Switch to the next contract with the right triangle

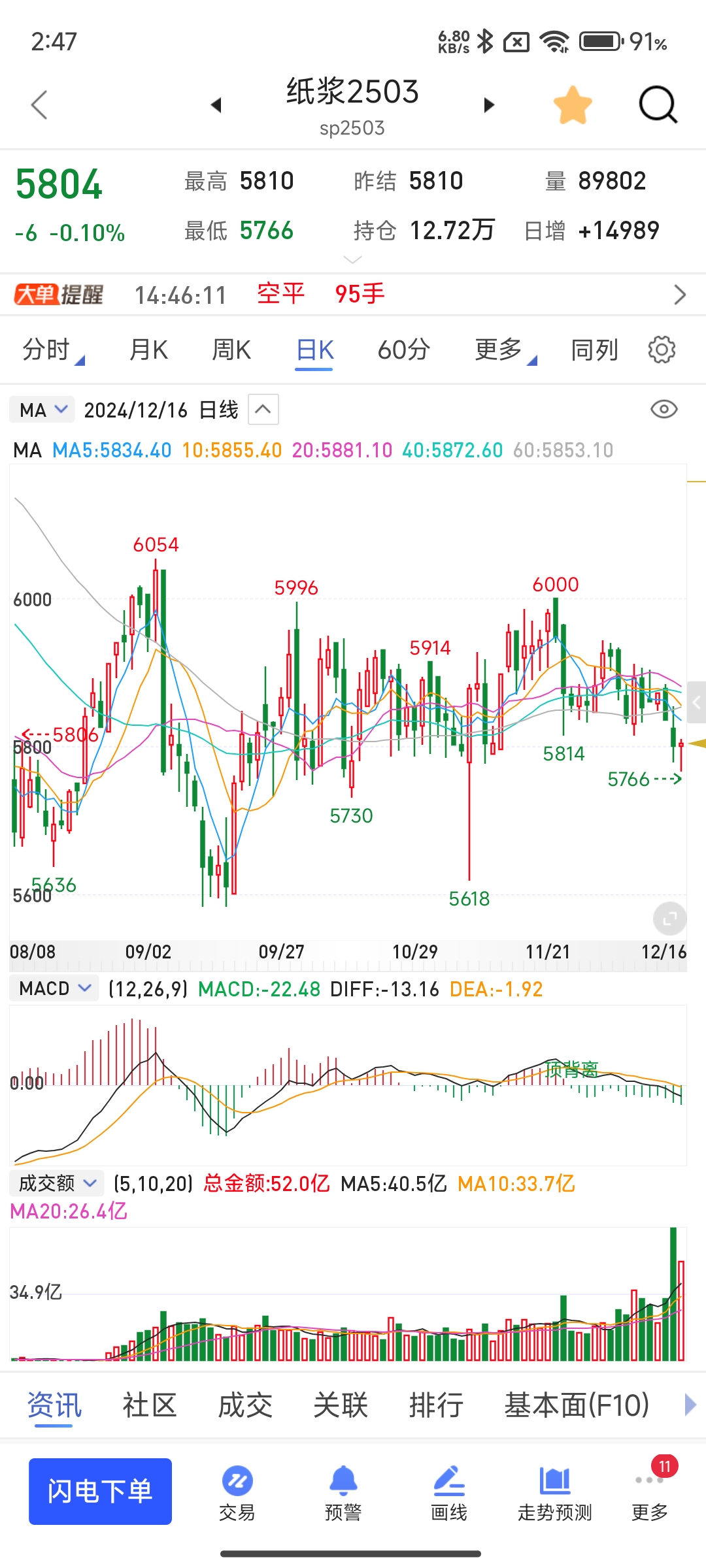pos(489,105)
